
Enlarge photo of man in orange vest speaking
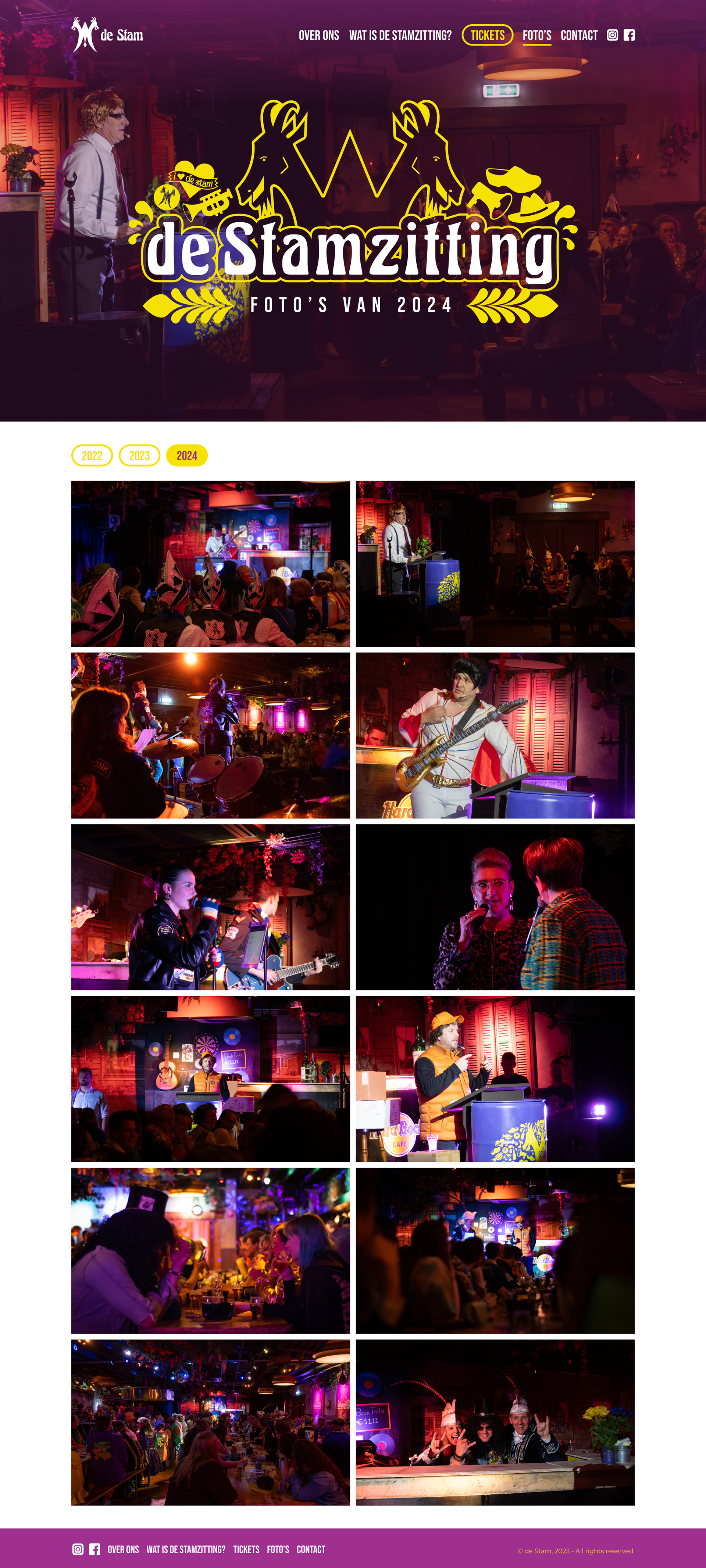[x=495, y=1079]
